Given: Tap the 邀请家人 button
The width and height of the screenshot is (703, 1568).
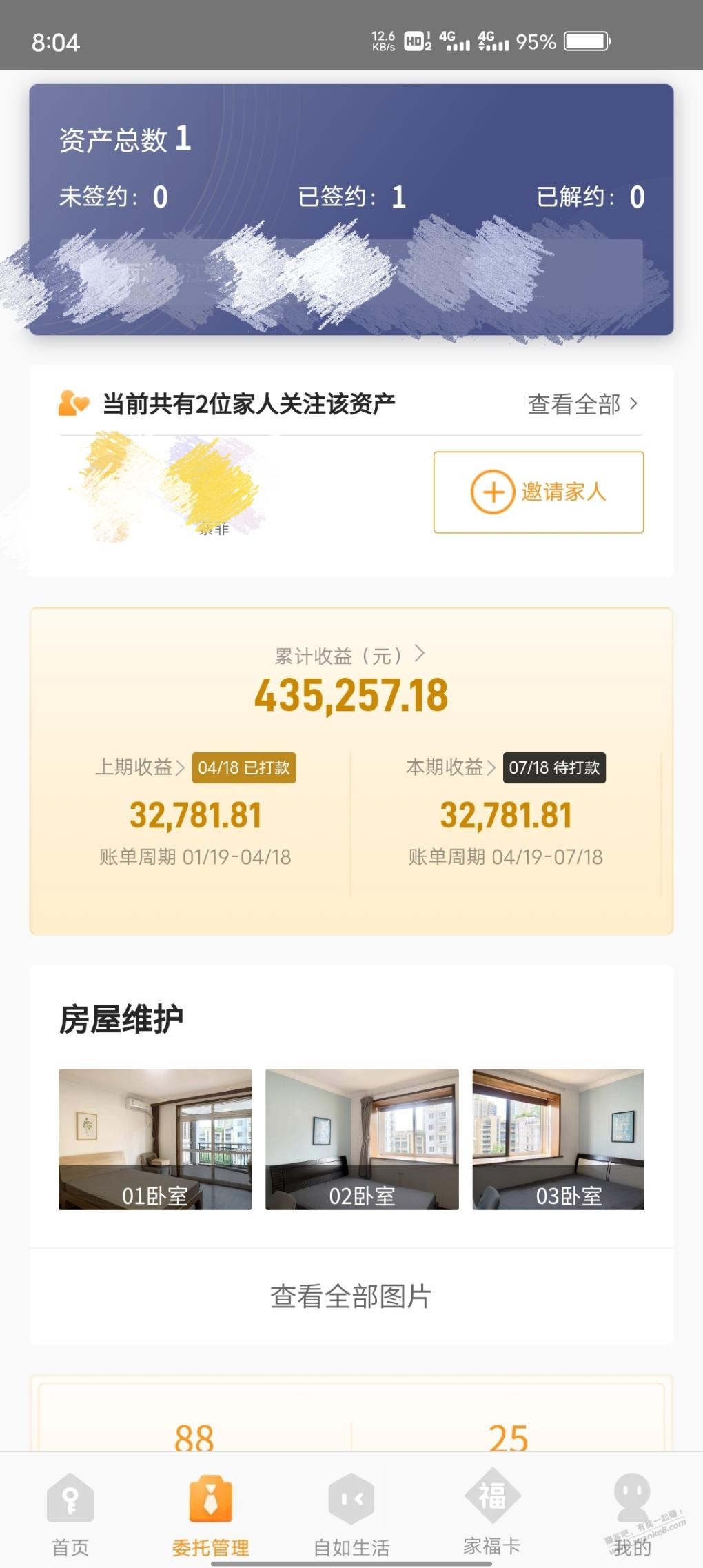Looking at the screenshot, I should pyautogui.click(x=538, y=492).
